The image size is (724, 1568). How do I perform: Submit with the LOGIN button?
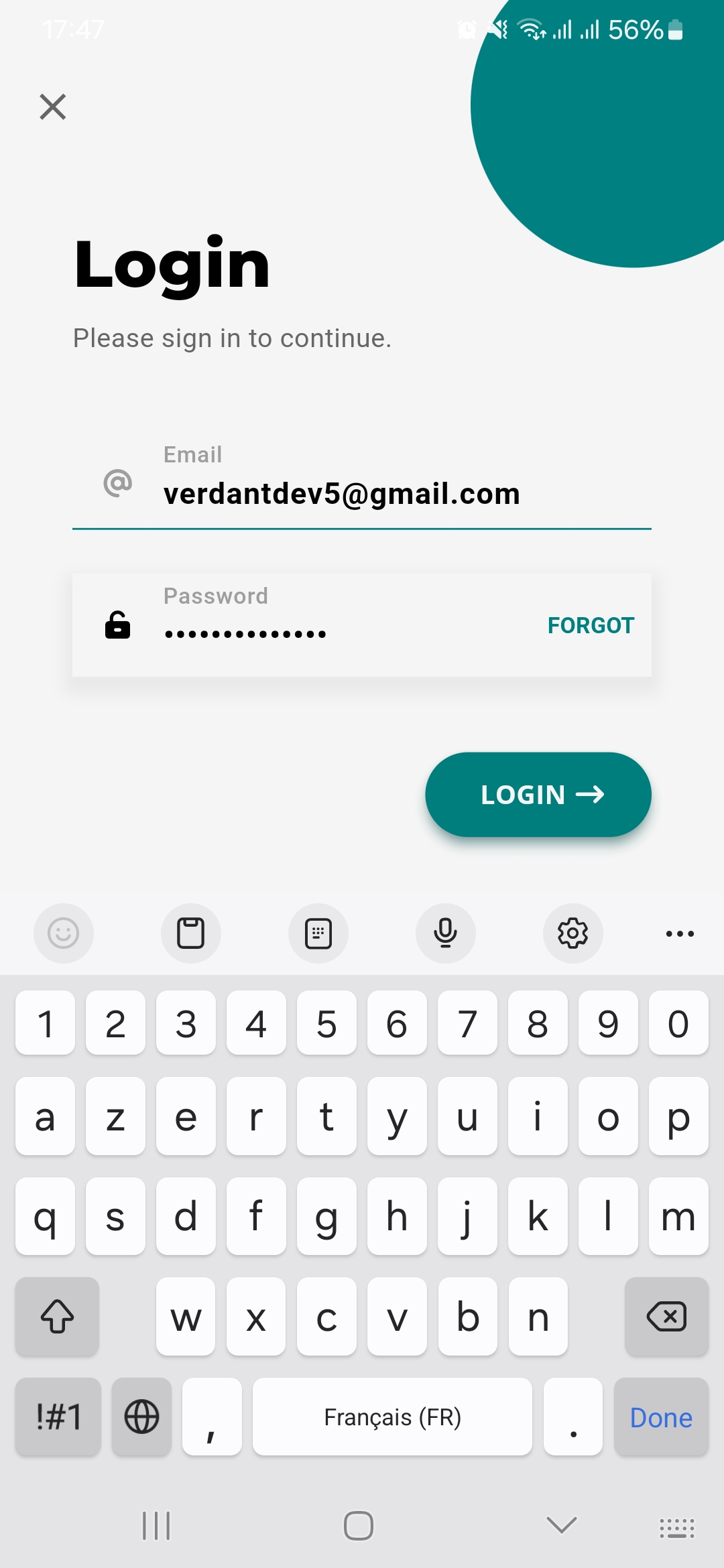(x=538, y=795)
